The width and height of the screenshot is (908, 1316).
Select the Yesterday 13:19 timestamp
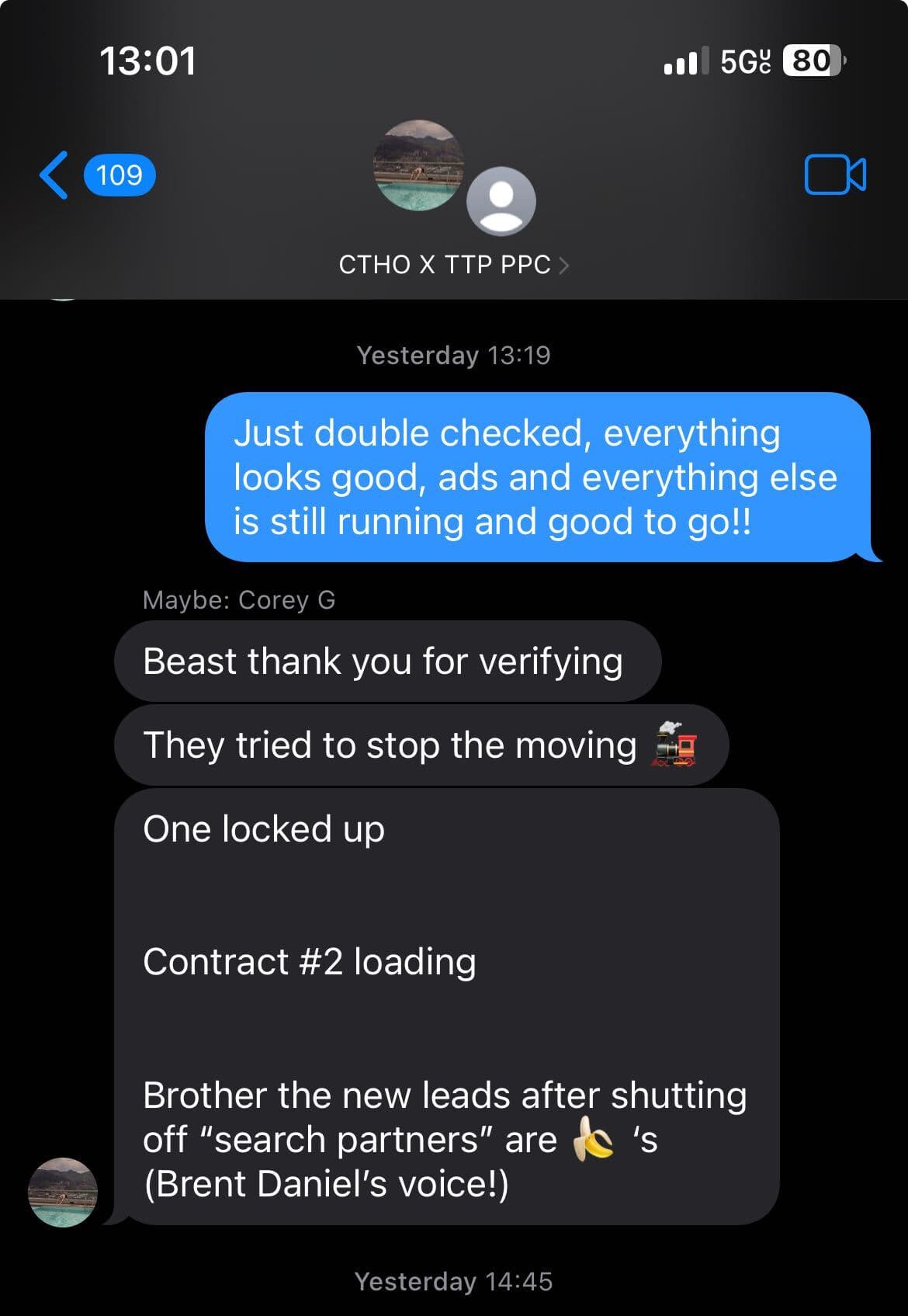click(x=453, y=356)
